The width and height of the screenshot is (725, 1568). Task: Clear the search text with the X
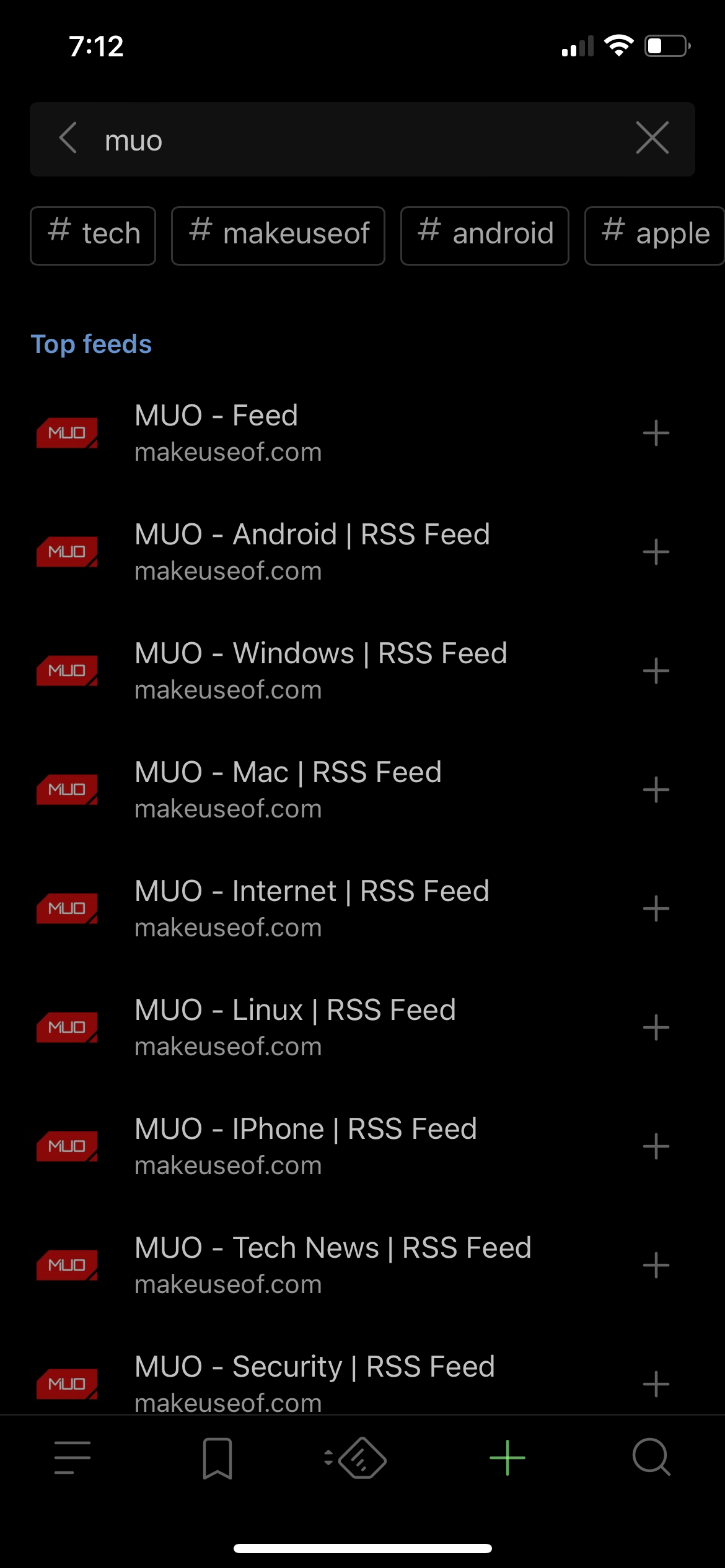[x=652, y=138]
